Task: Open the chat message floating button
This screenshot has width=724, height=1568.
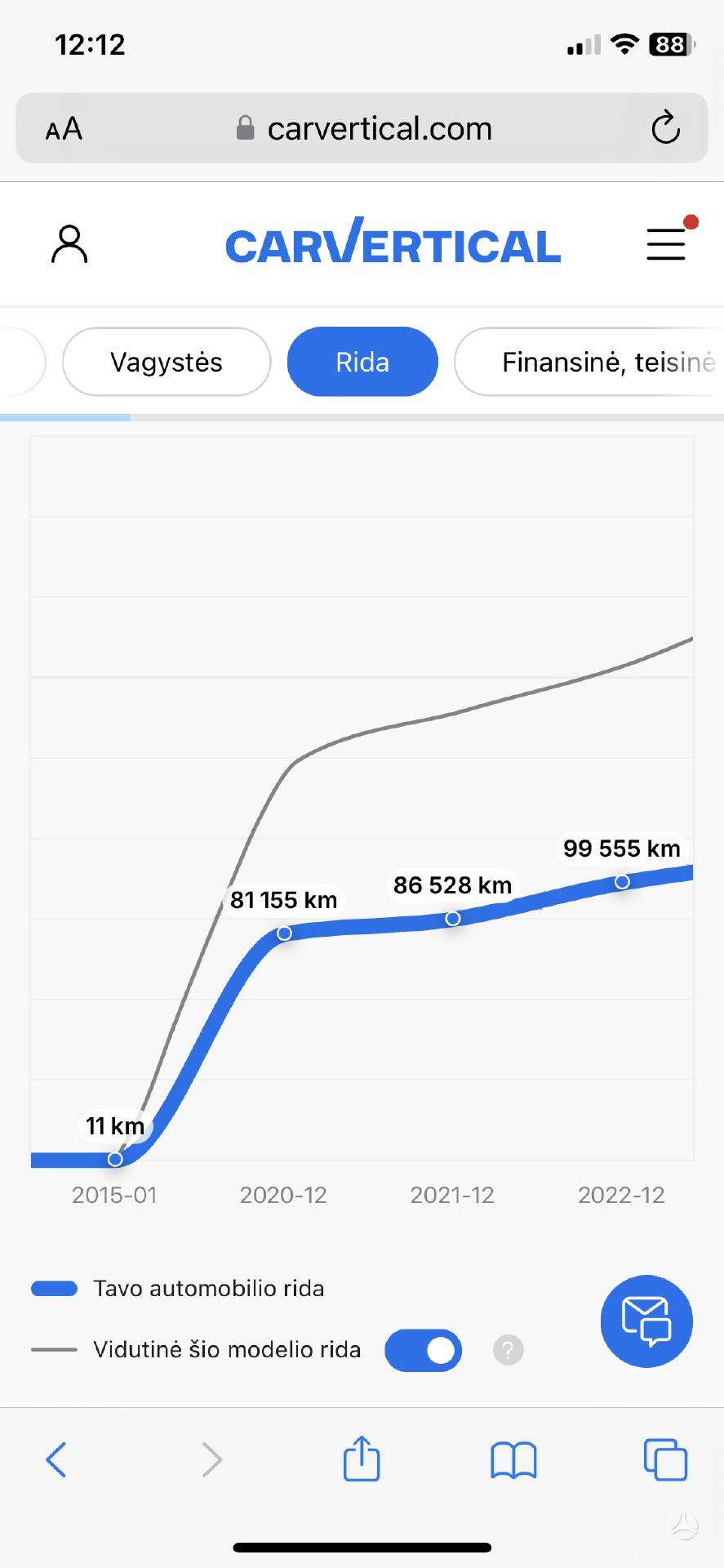Action: point(646,1321)
